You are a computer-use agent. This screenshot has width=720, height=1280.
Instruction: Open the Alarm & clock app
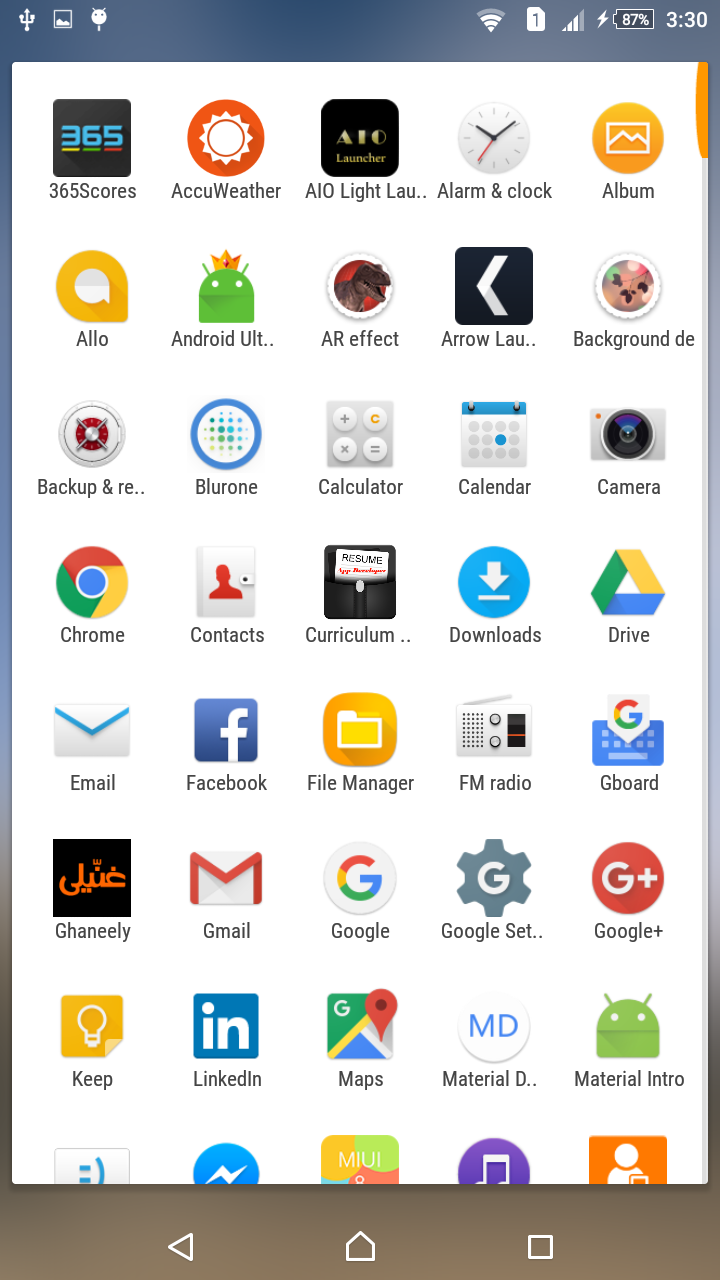(494, 138)
